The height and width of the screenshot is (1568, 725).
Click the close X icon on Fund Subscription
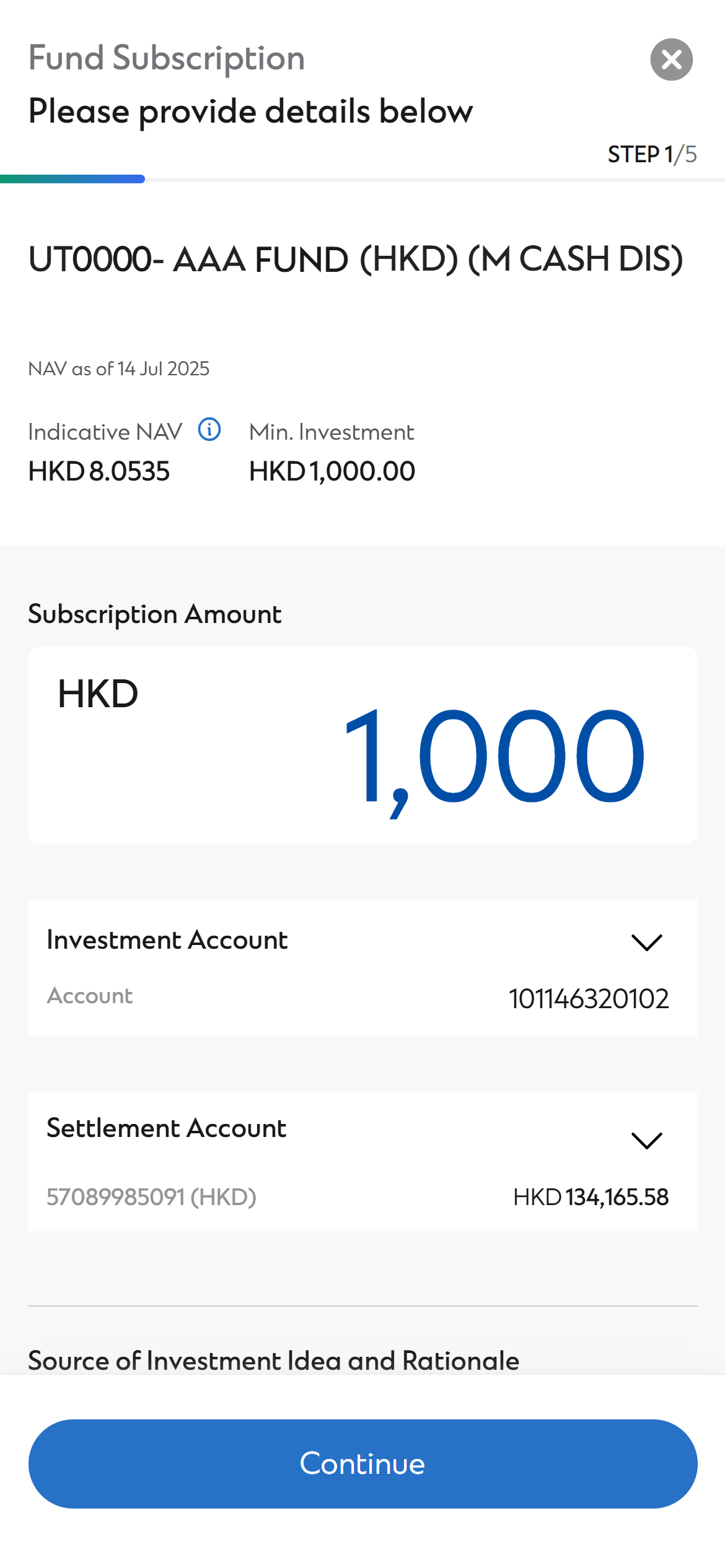pos(671,59)
